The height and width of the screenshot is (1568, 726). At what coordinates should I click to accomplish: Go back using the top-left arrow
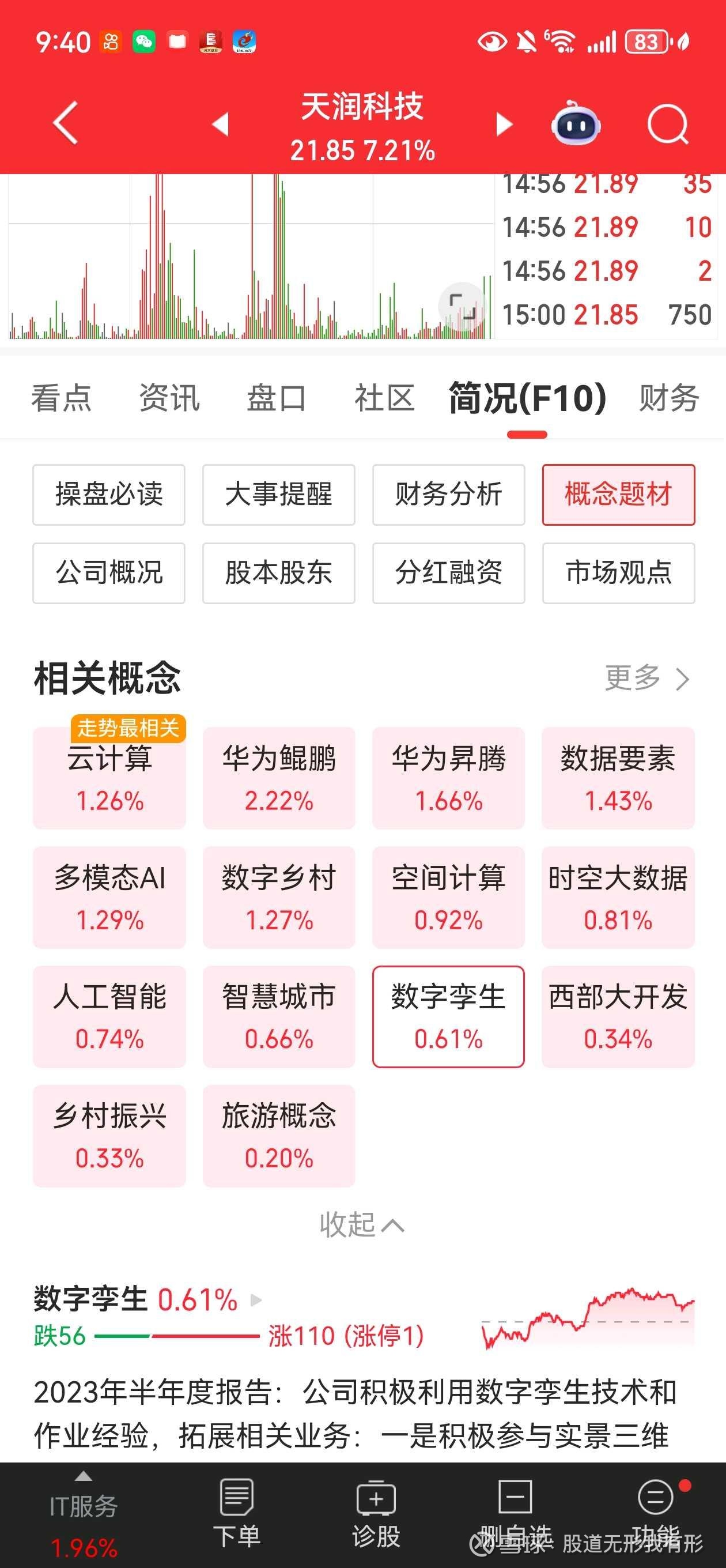(66, 123)
